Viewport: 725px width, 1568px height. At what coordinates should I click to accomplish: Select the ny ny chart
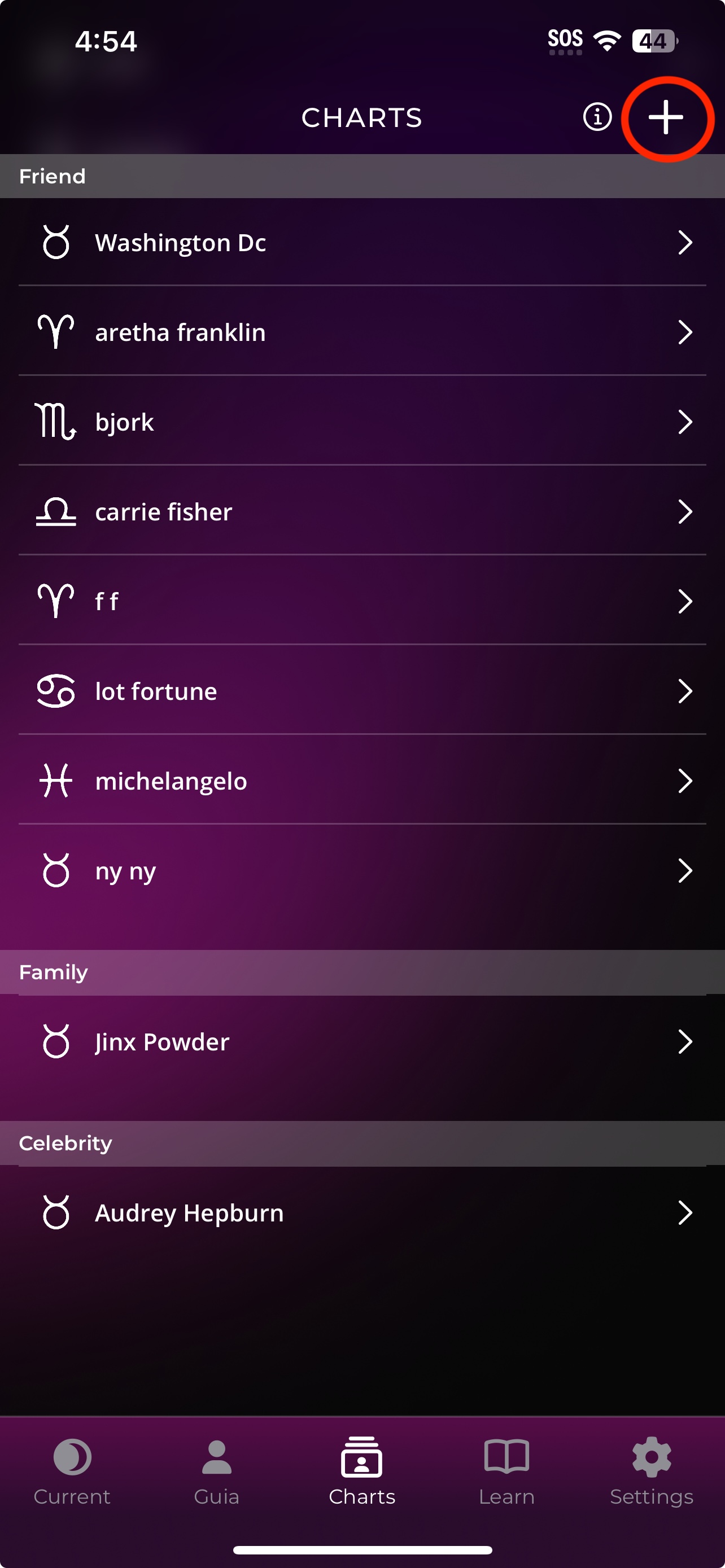pos(362,870)
